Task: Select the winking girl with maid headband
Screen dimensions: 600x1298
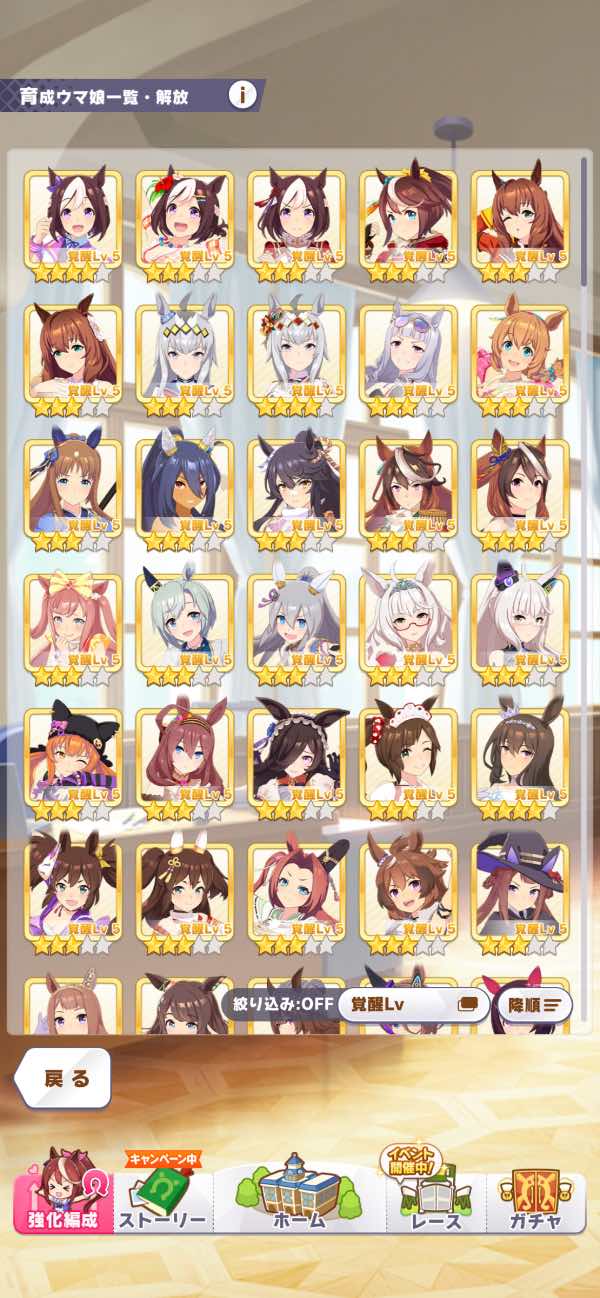Action: click(x=408, y=758)
